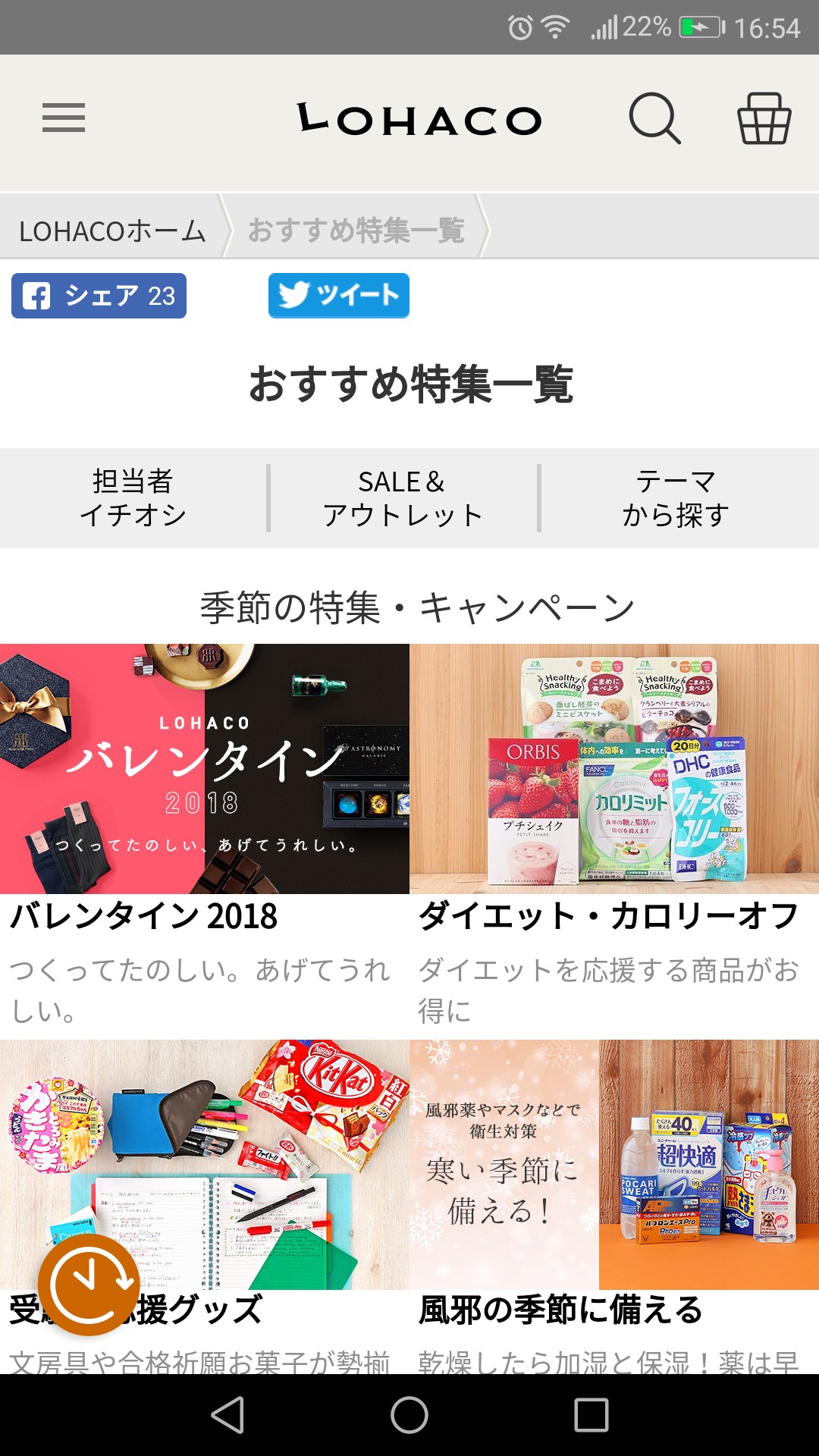Viewport: 819px width, 1456px height.
Task: Select the テーマから探す tab
Action: (x=676, y=498)
